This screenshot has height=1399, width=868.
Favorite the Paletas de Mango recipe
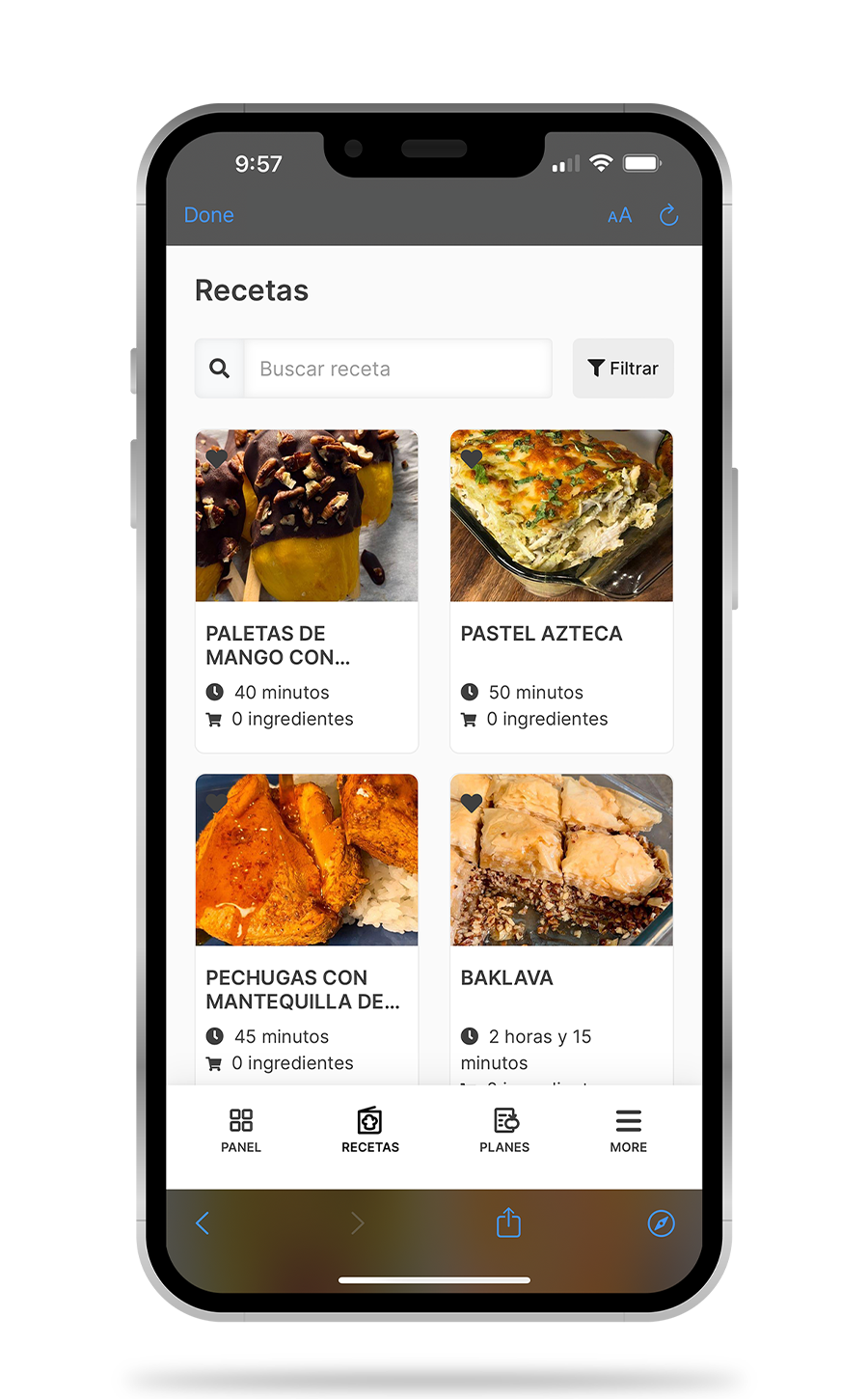click(217, 457)
